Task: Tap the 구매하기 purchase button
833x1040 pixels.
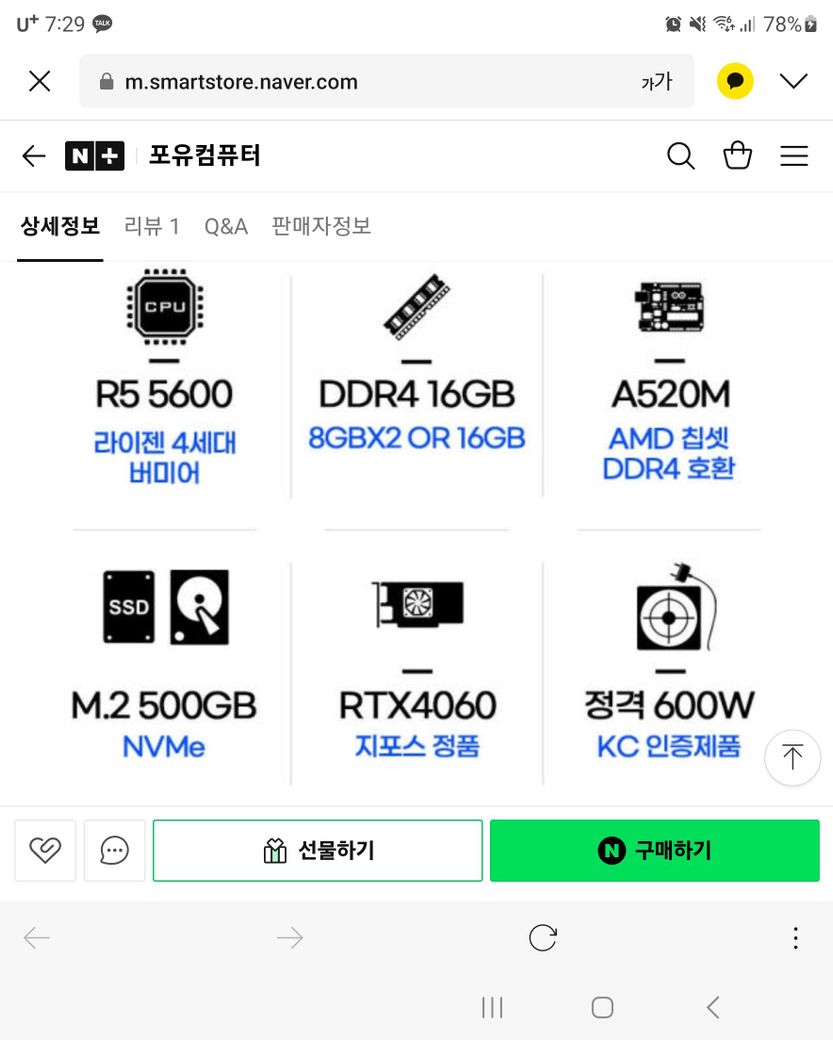Action: point(654,851)
